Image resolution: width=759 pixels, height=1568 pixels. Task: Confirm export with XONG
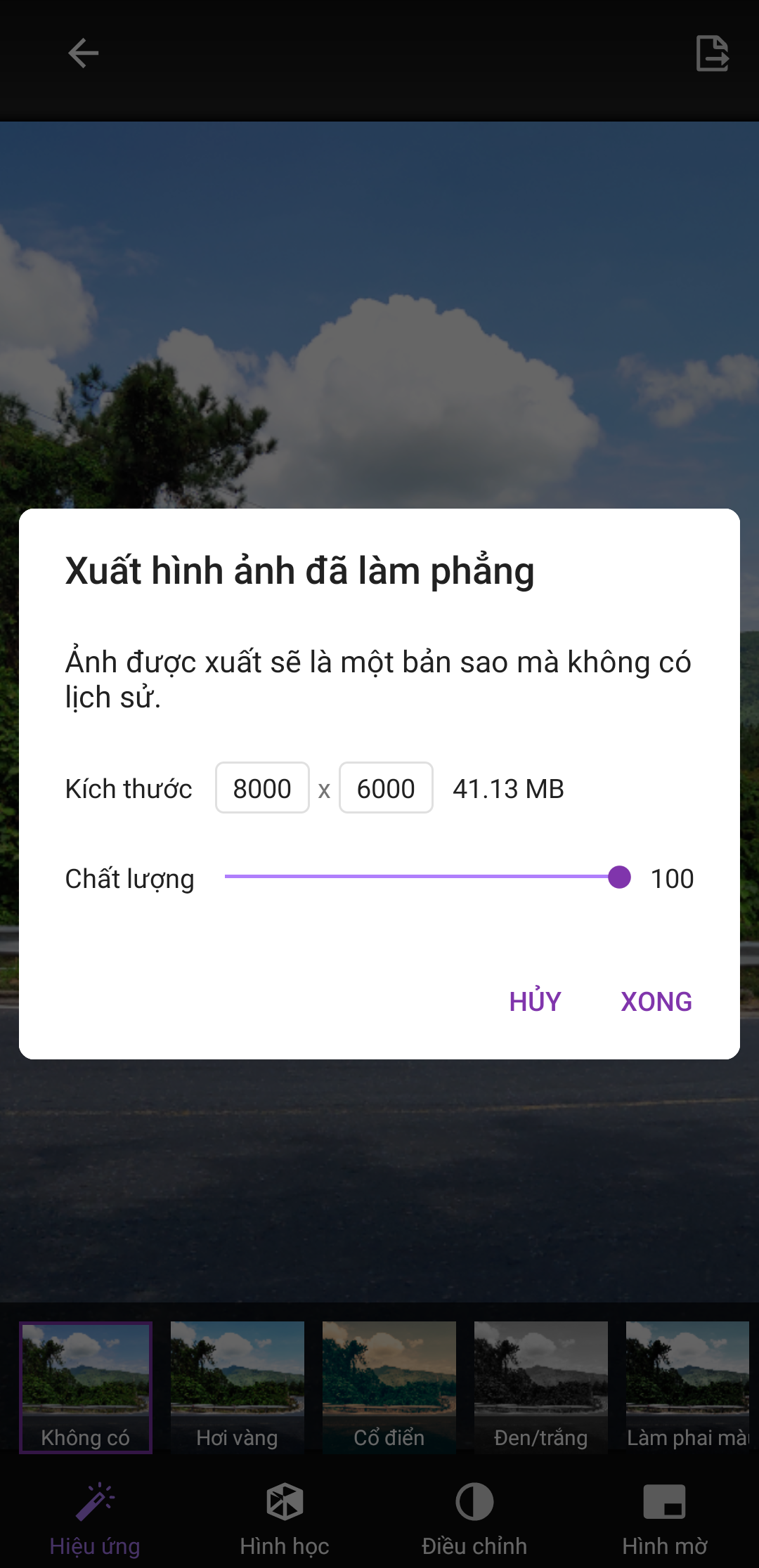pyautogui.click(x=656, y=1001)
